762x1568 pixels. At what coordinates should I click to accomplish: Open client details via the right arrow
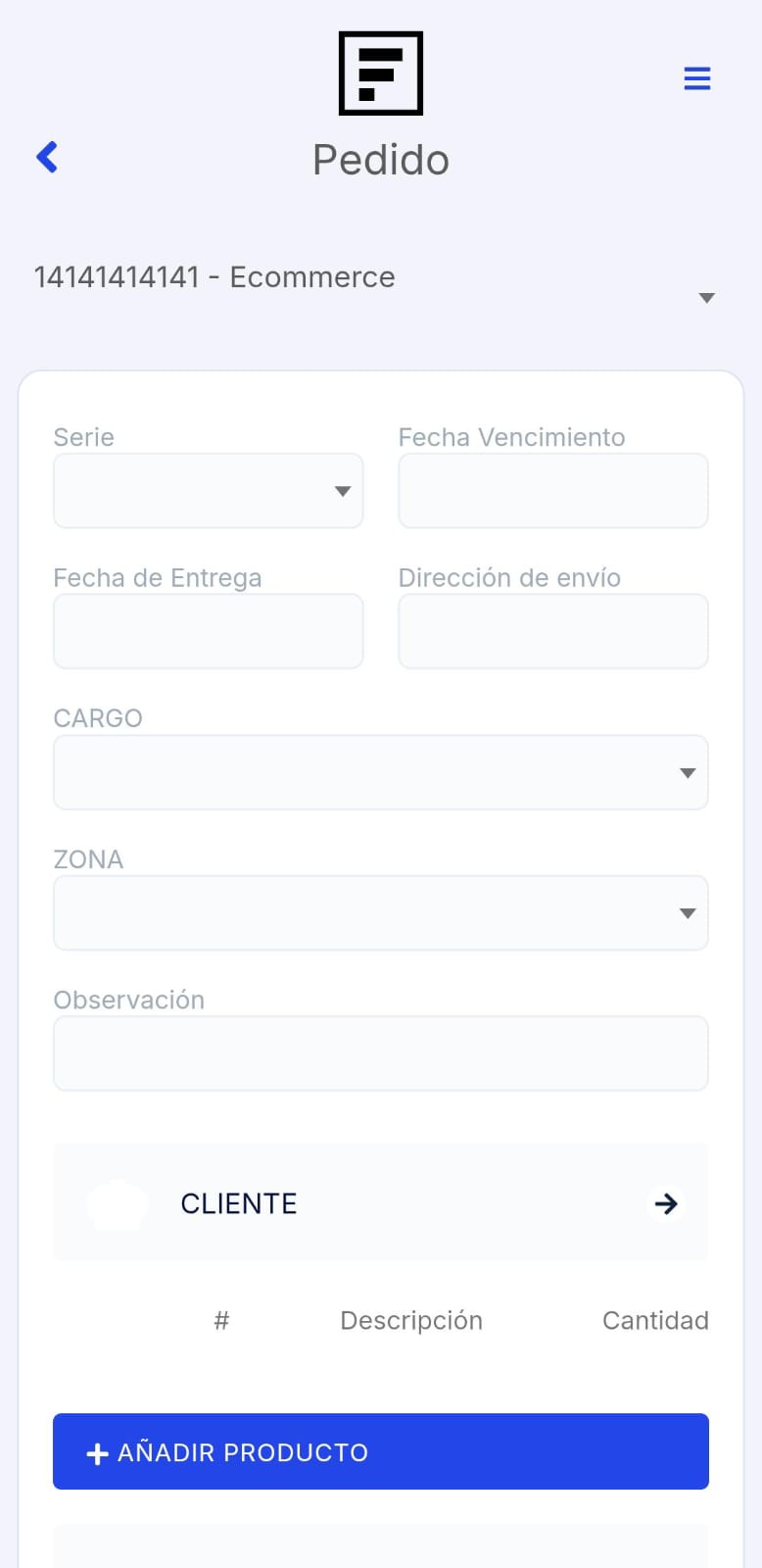[x=666, y=1203]
